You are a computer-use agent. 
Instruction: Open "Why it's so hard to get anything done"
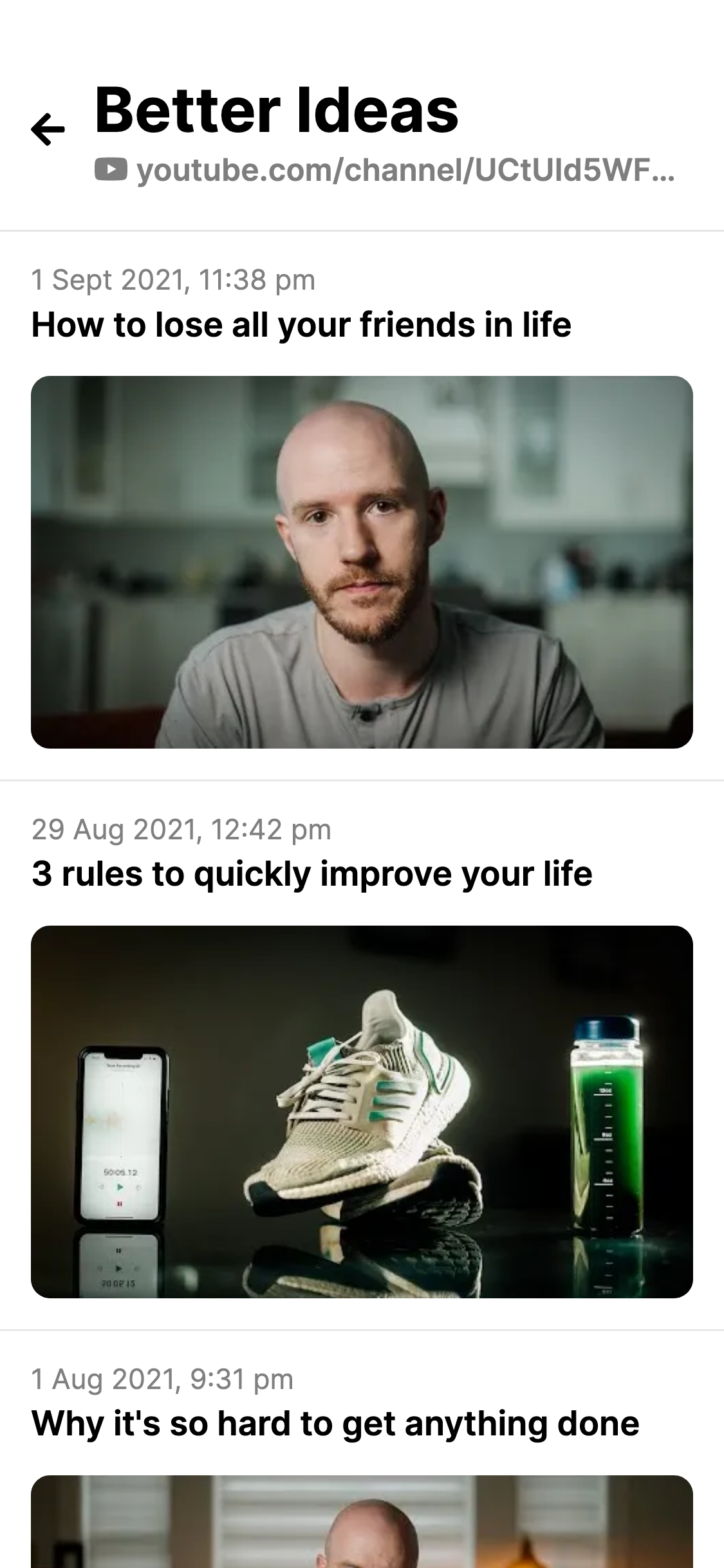[335, 1423]
